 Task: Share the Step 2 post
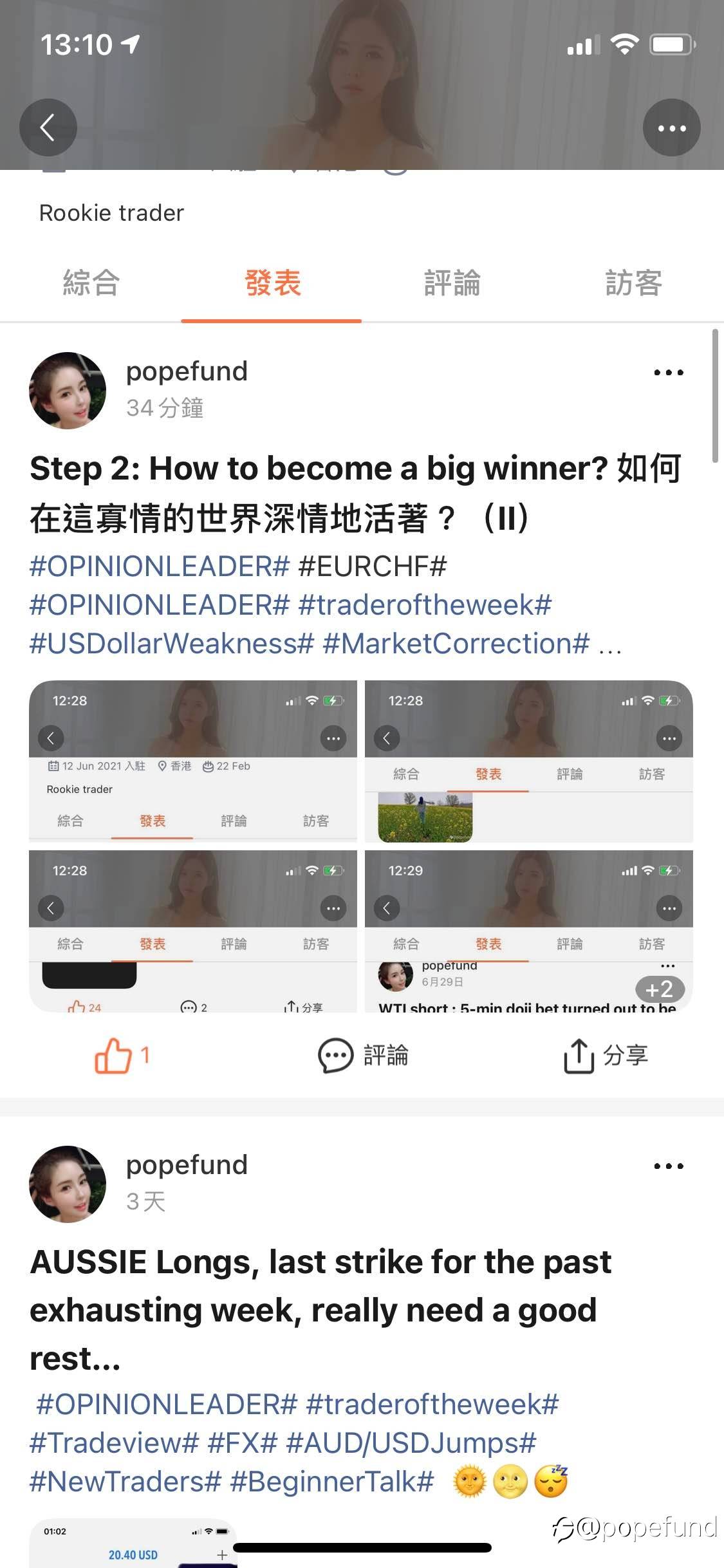(x=606, y=1056)
